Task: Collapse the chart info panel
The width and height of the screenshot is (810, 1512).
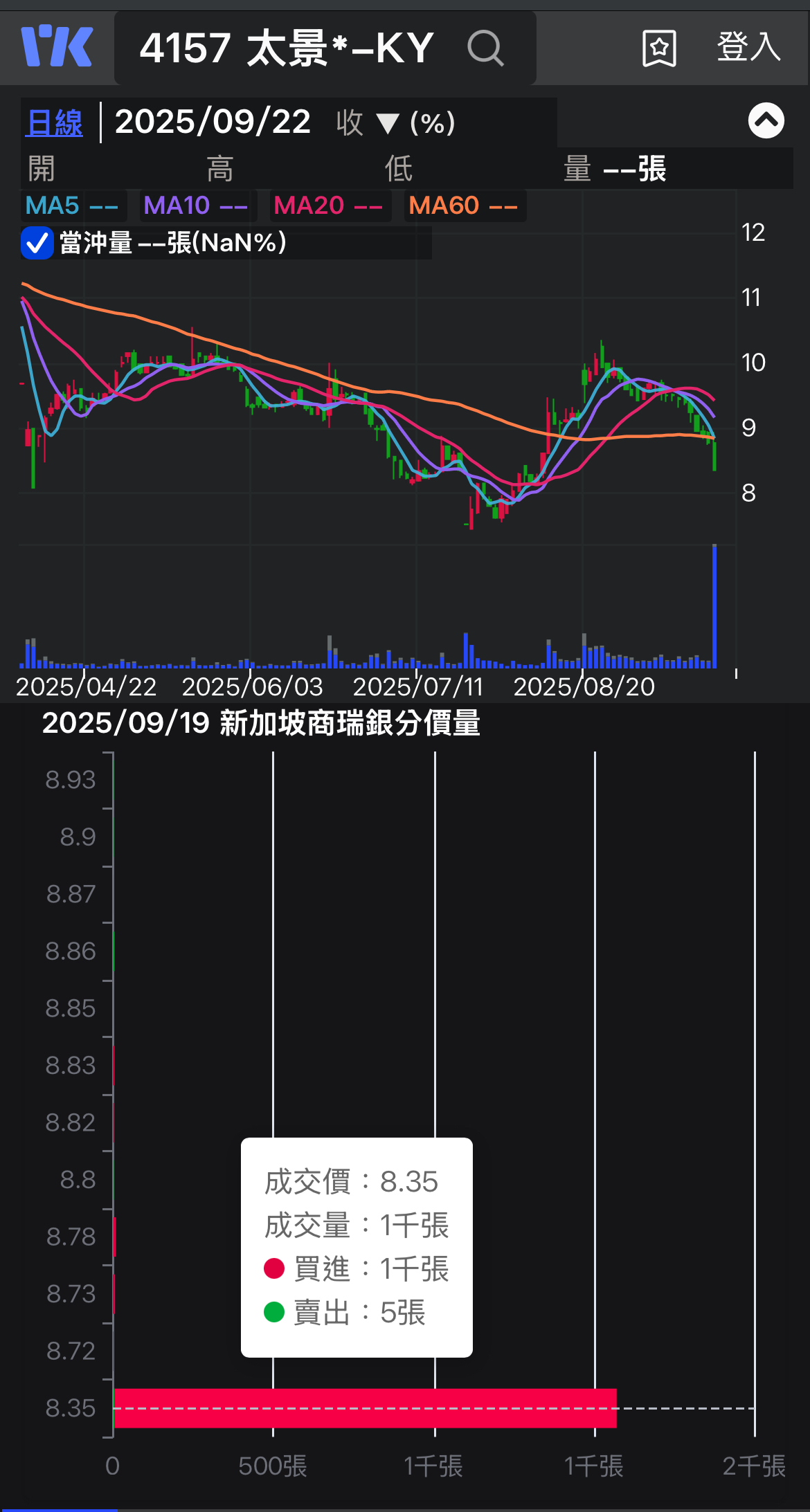Action: point(766,121)
